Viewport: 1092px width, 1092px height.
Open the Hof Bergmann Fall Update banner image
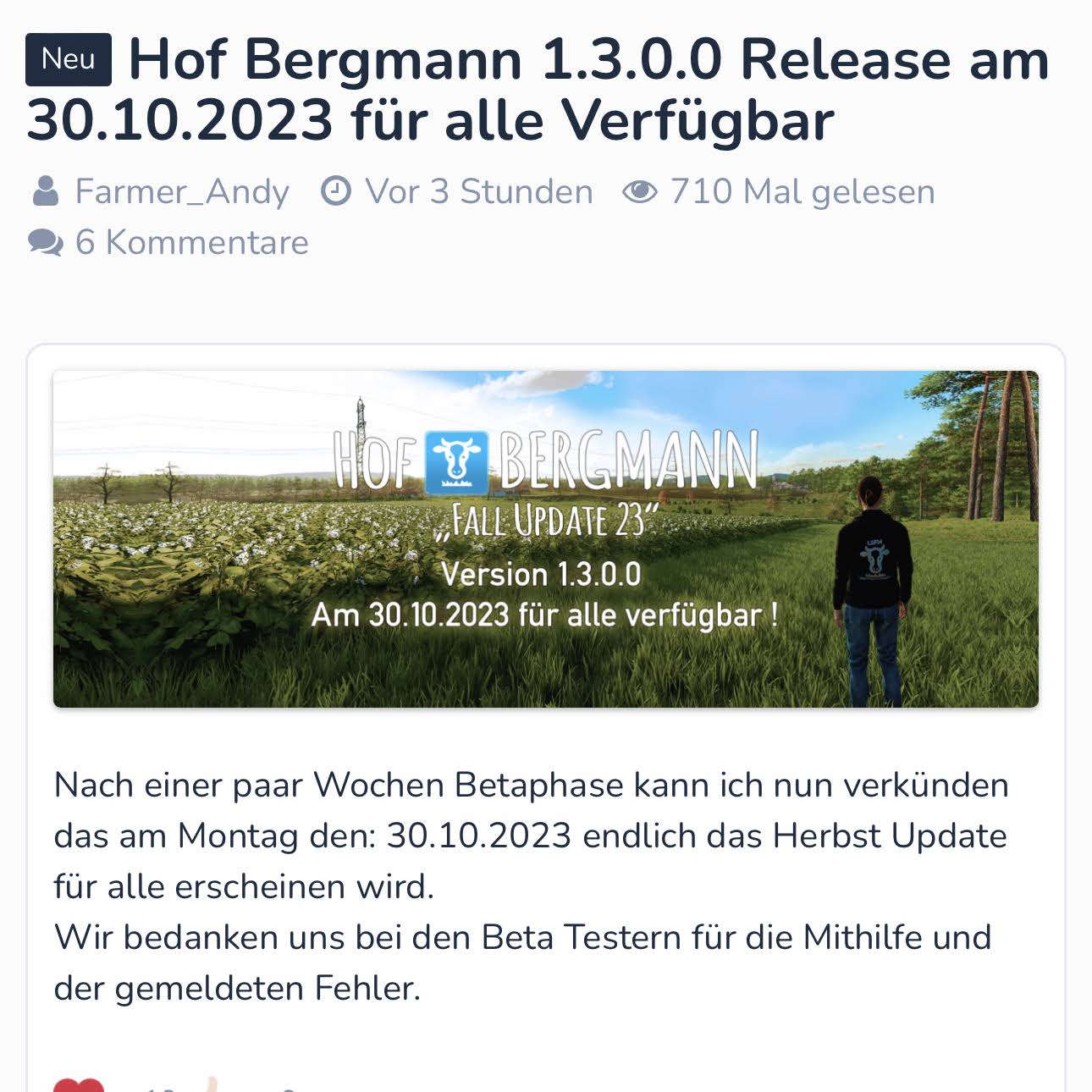click(x=545, y=539)
